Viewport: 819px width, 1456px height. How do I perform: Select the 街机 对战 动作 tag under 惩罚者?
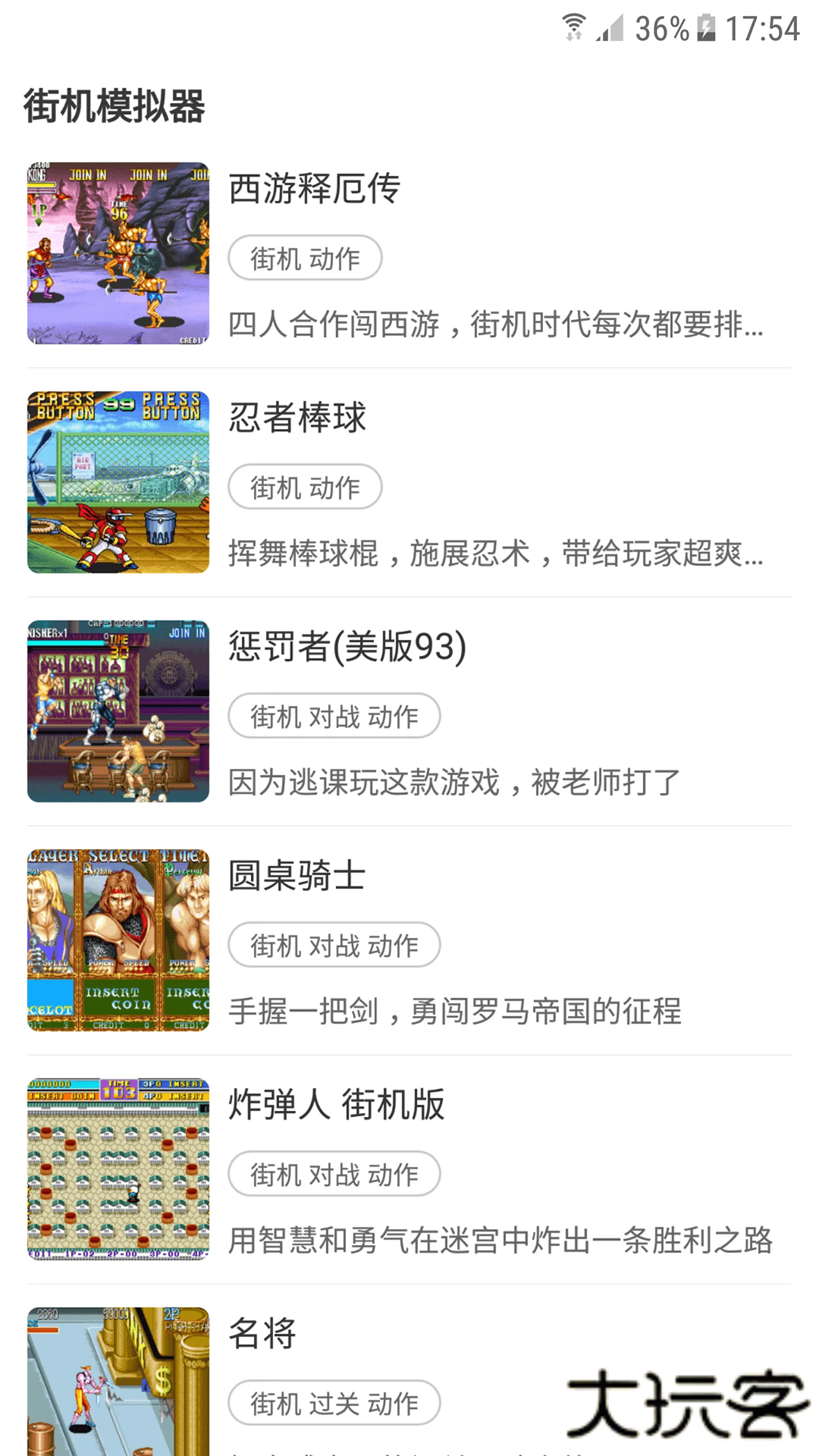[334, 717]
